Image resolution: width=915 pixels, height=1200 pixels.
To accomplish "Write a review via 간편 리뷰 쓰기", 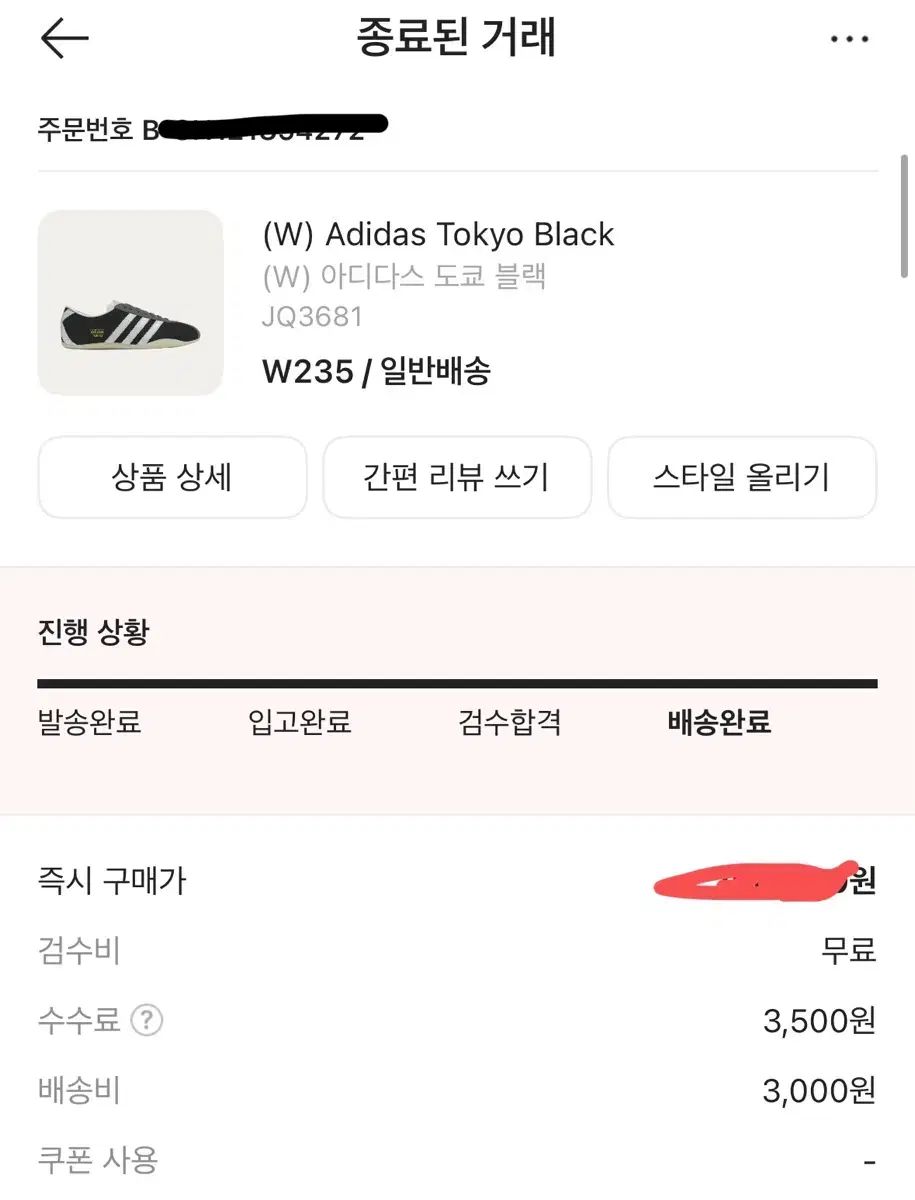I will [457, 477].
